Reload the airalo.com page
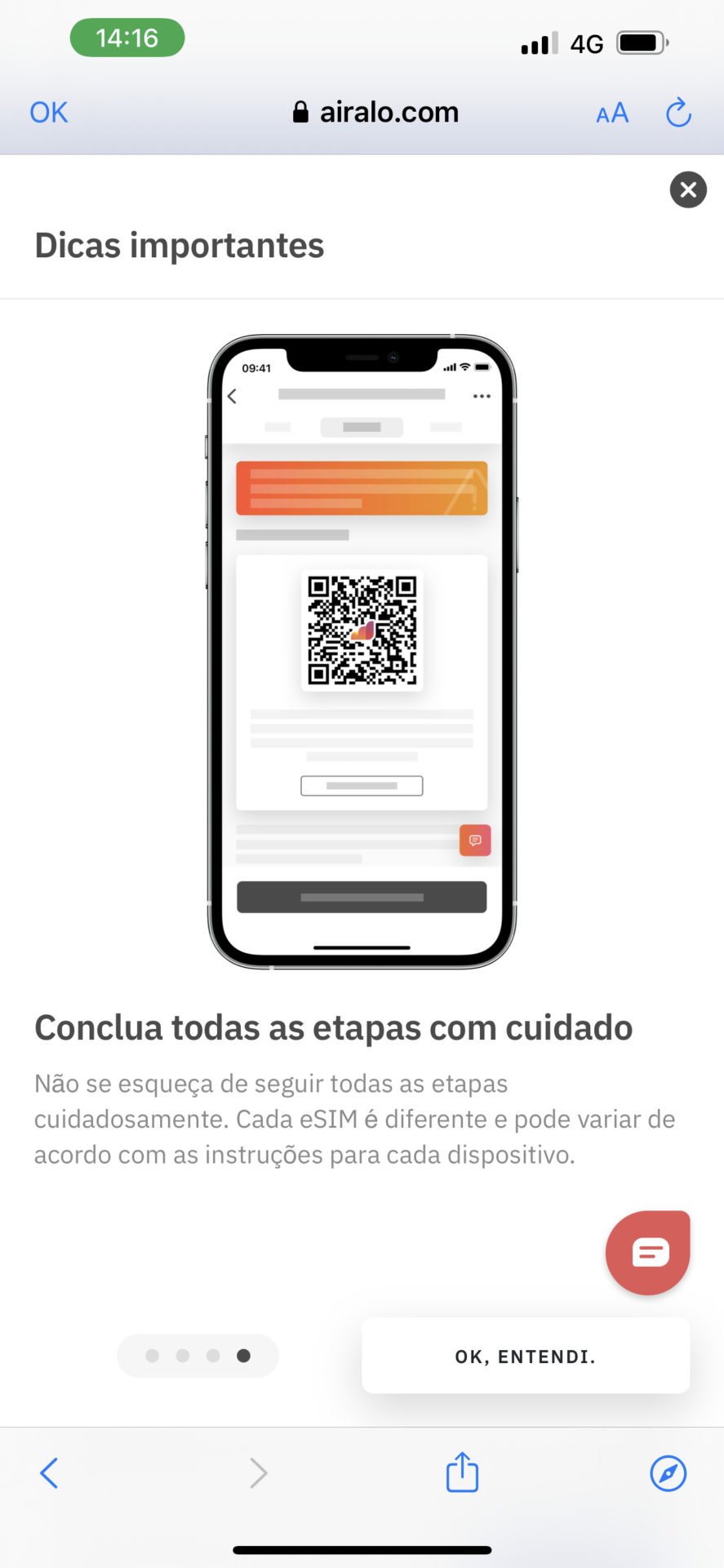The height and width of the screenshot is (1568, 724). (678, 113)
